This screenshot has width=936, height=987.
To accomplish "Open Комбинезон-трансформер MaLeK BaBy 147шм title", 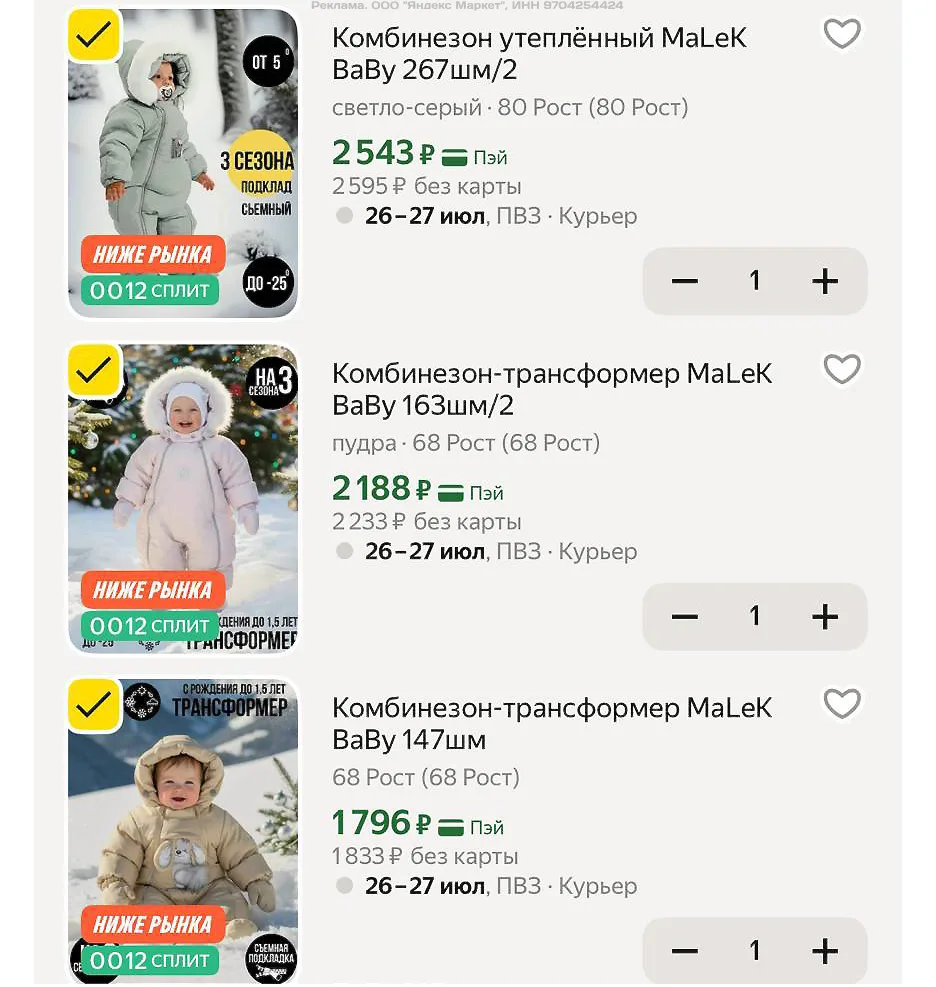I will click(551, 724).
